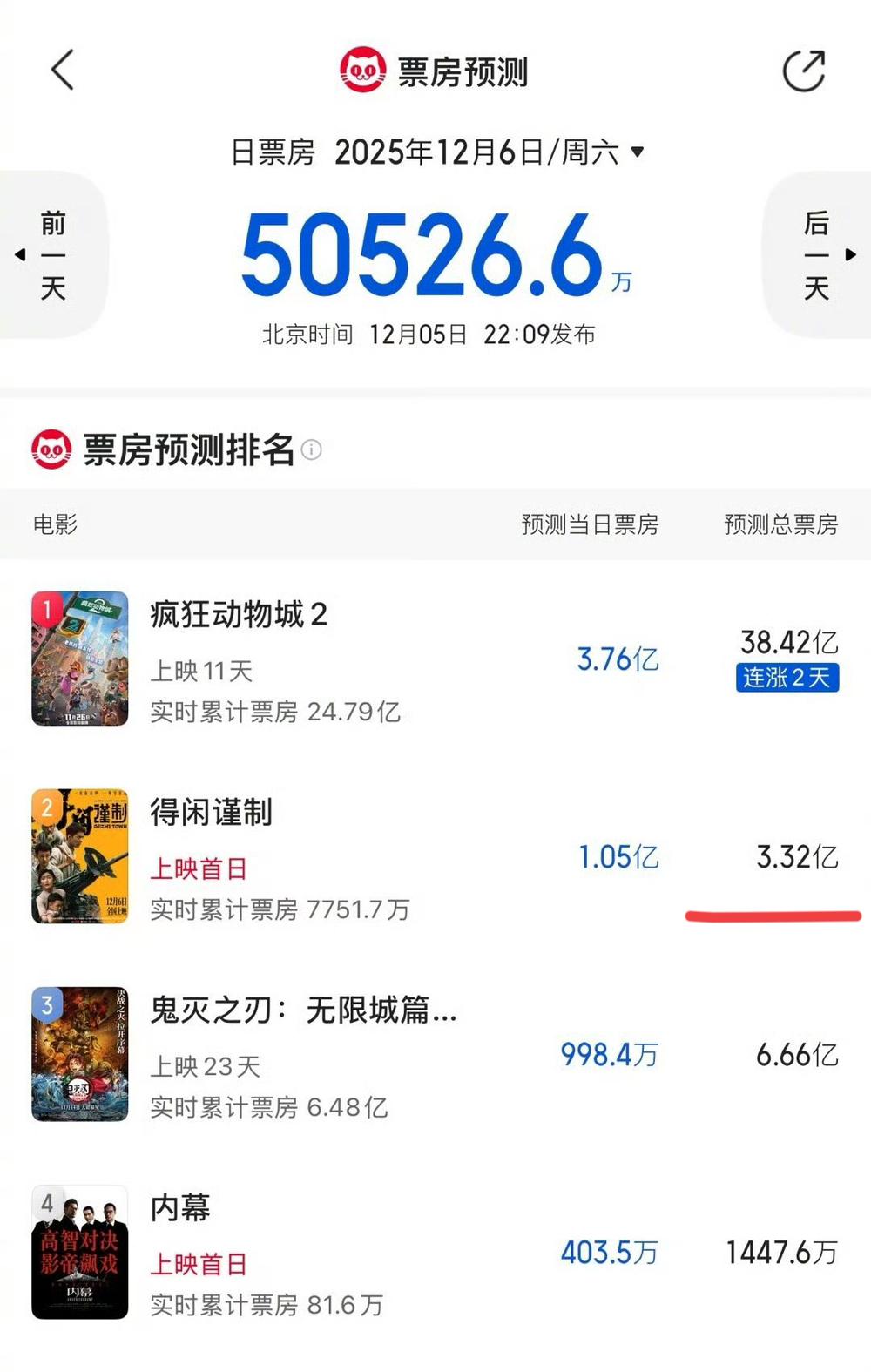The height and width of the screenshot is (1372, 871).
Task: Click the info icon beside 票房预测排名
Action: [x=312, y=451]
